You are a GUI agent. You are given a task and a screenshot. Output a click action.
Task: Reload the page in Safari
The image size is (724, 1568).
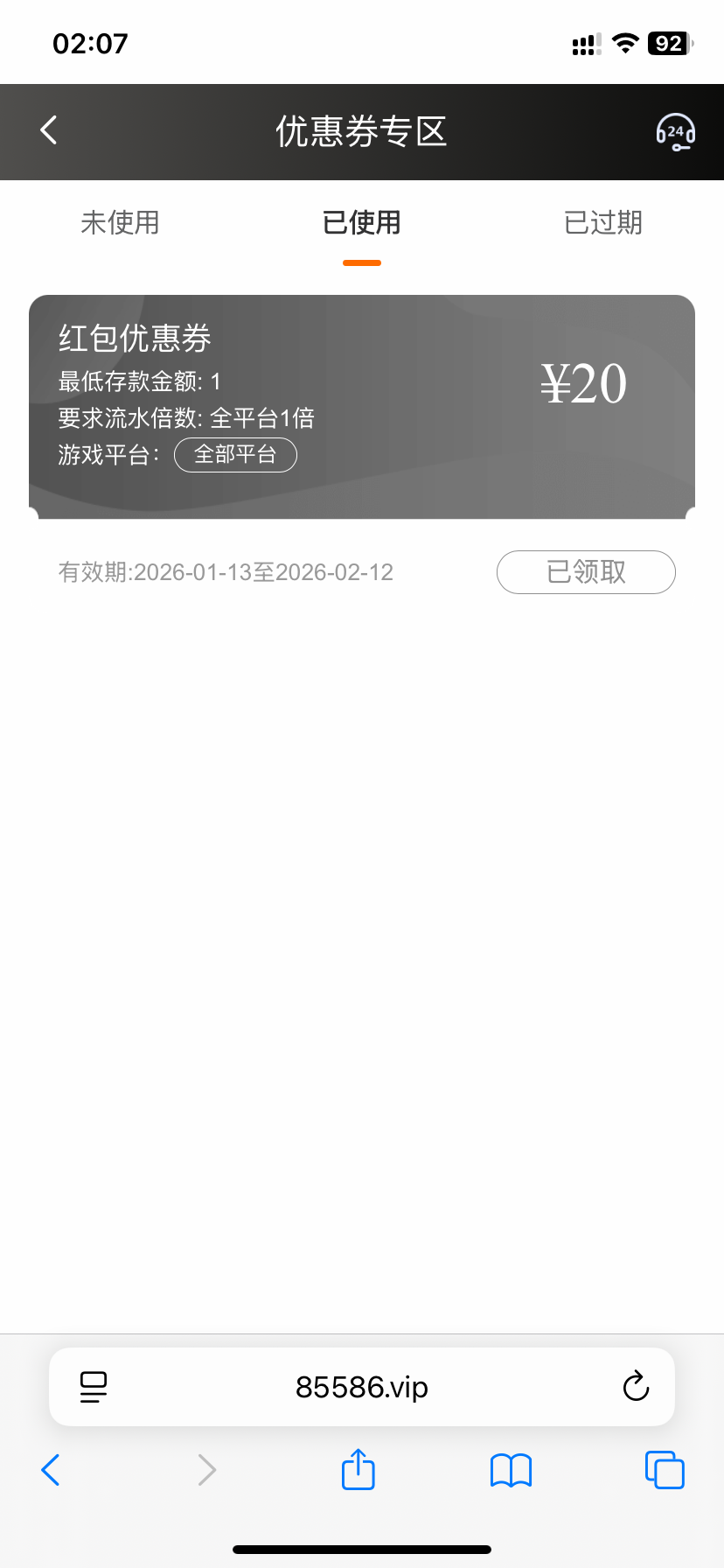(636, 1387)
